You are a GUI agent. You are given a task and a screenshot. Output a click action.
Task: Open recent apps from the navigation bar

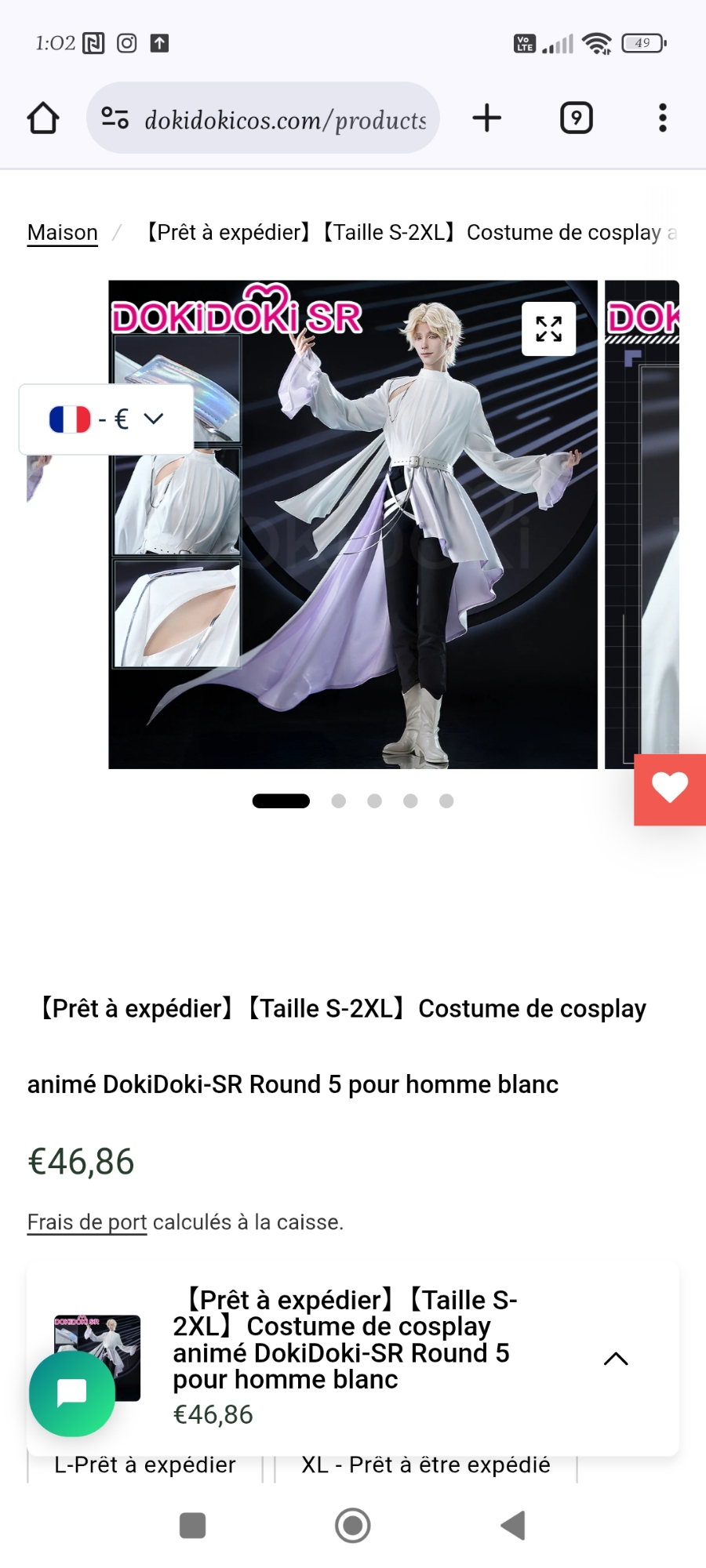pyautogui.click(x=192, y=1526)
